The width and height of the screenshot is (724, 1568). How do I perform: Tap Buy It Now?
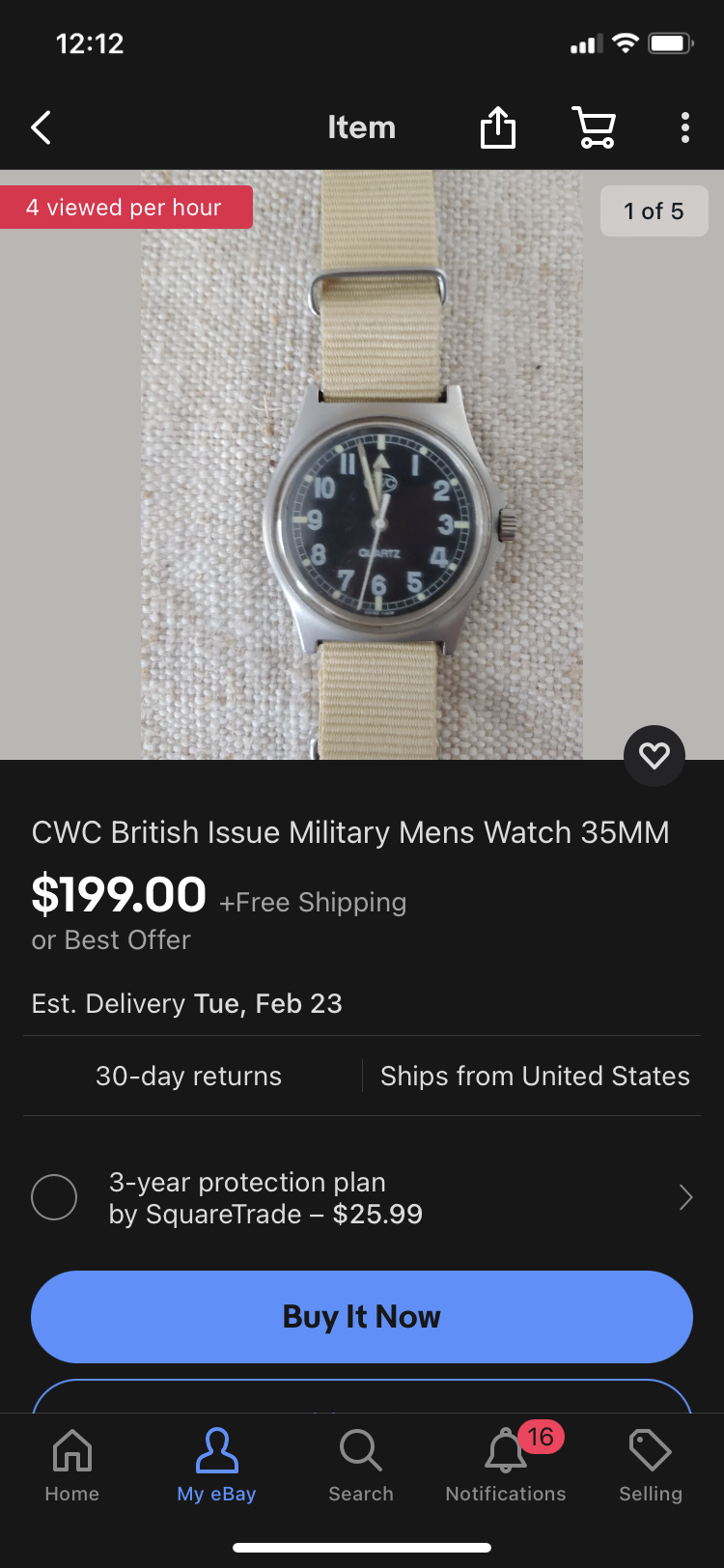362,1317
